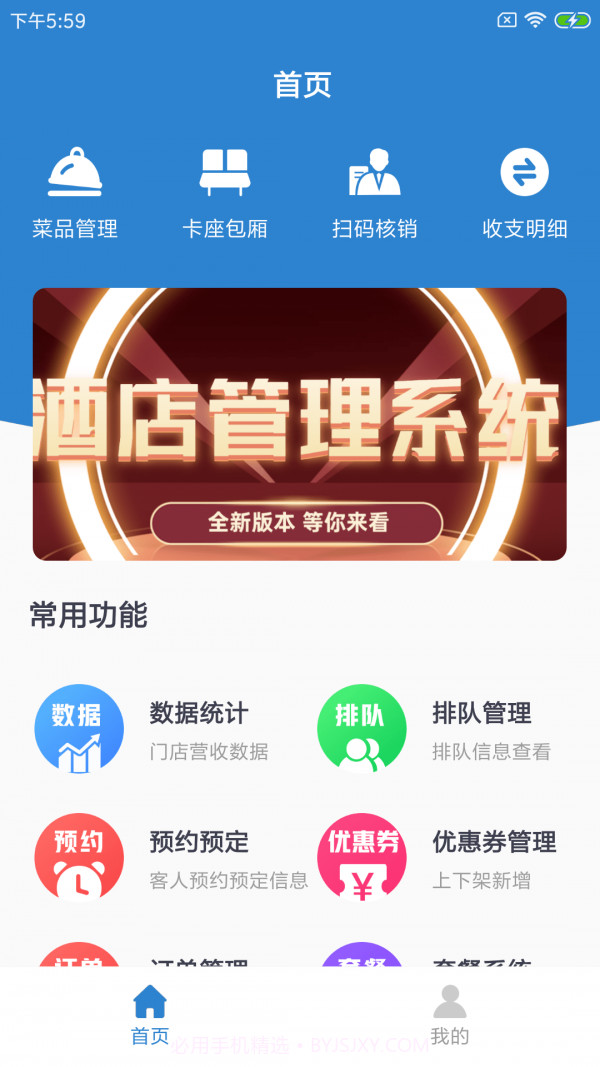600x1067 pixels.
Task: View 收支明细 income and expense details
Action: 524,193
